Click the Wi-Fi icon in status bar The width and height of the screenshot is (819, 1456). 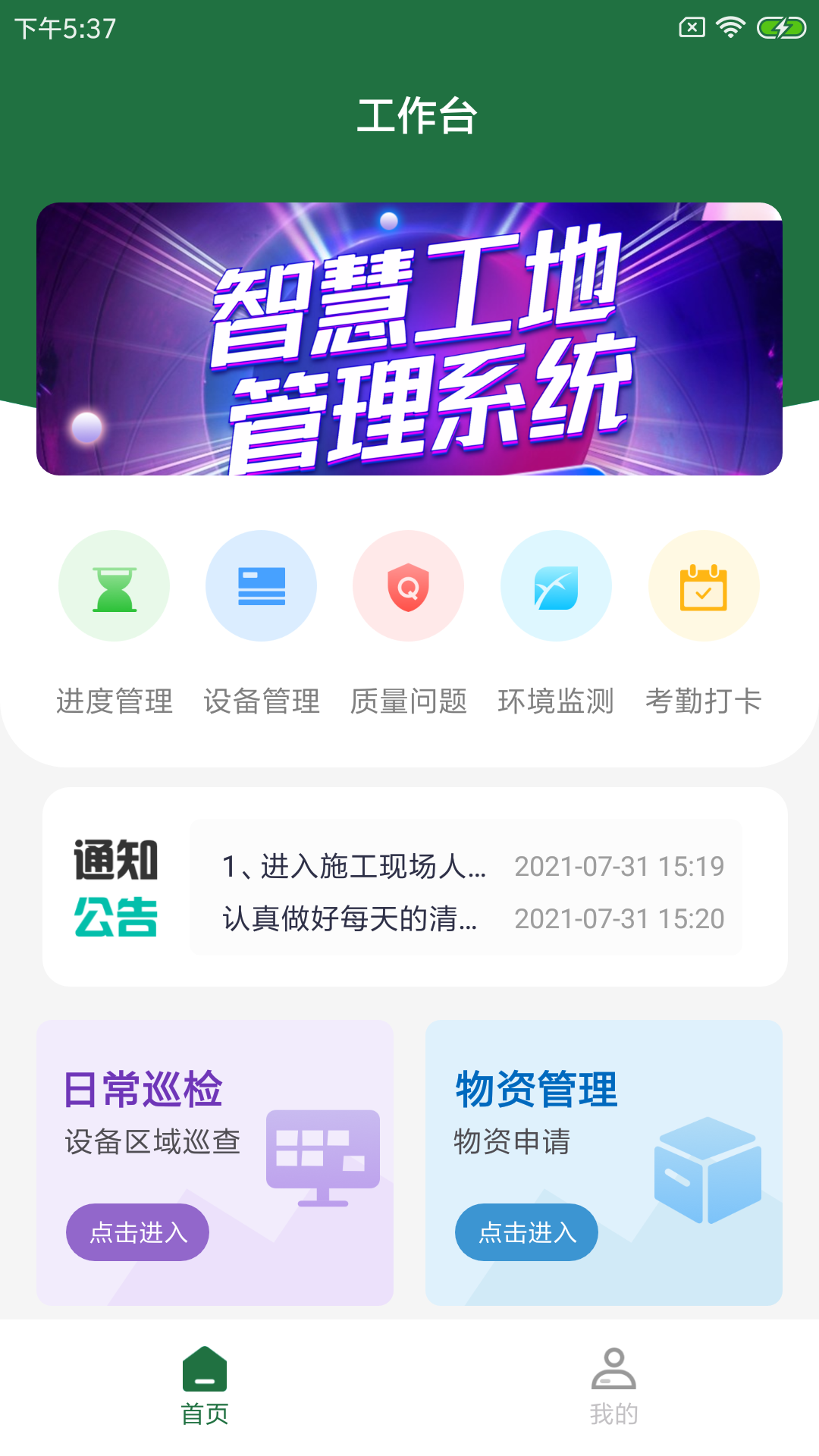(x=729, y=25)
